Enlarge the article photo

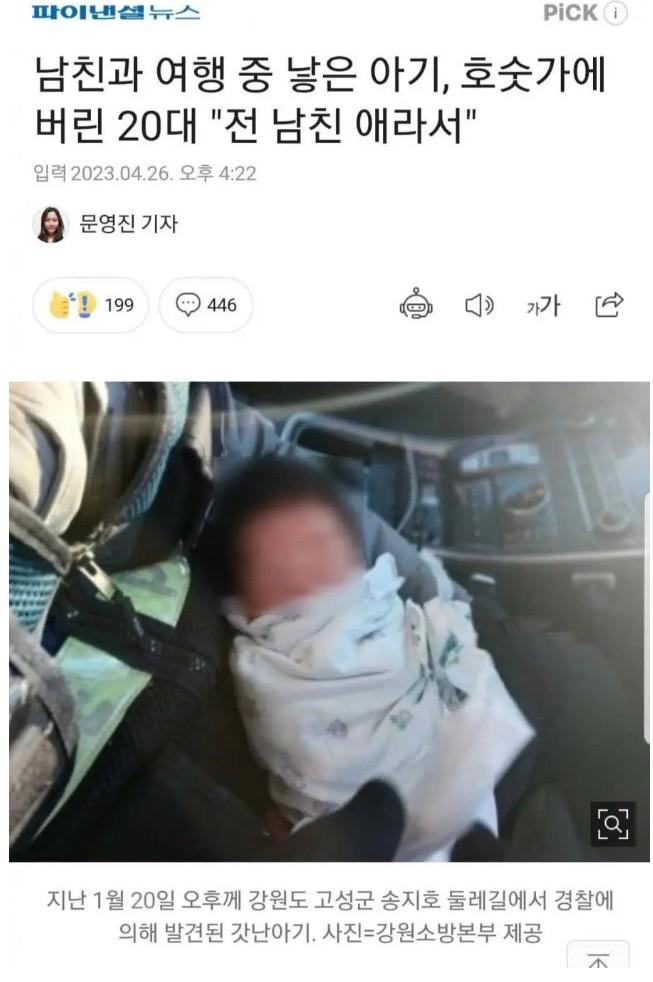[x=612, y=824]
